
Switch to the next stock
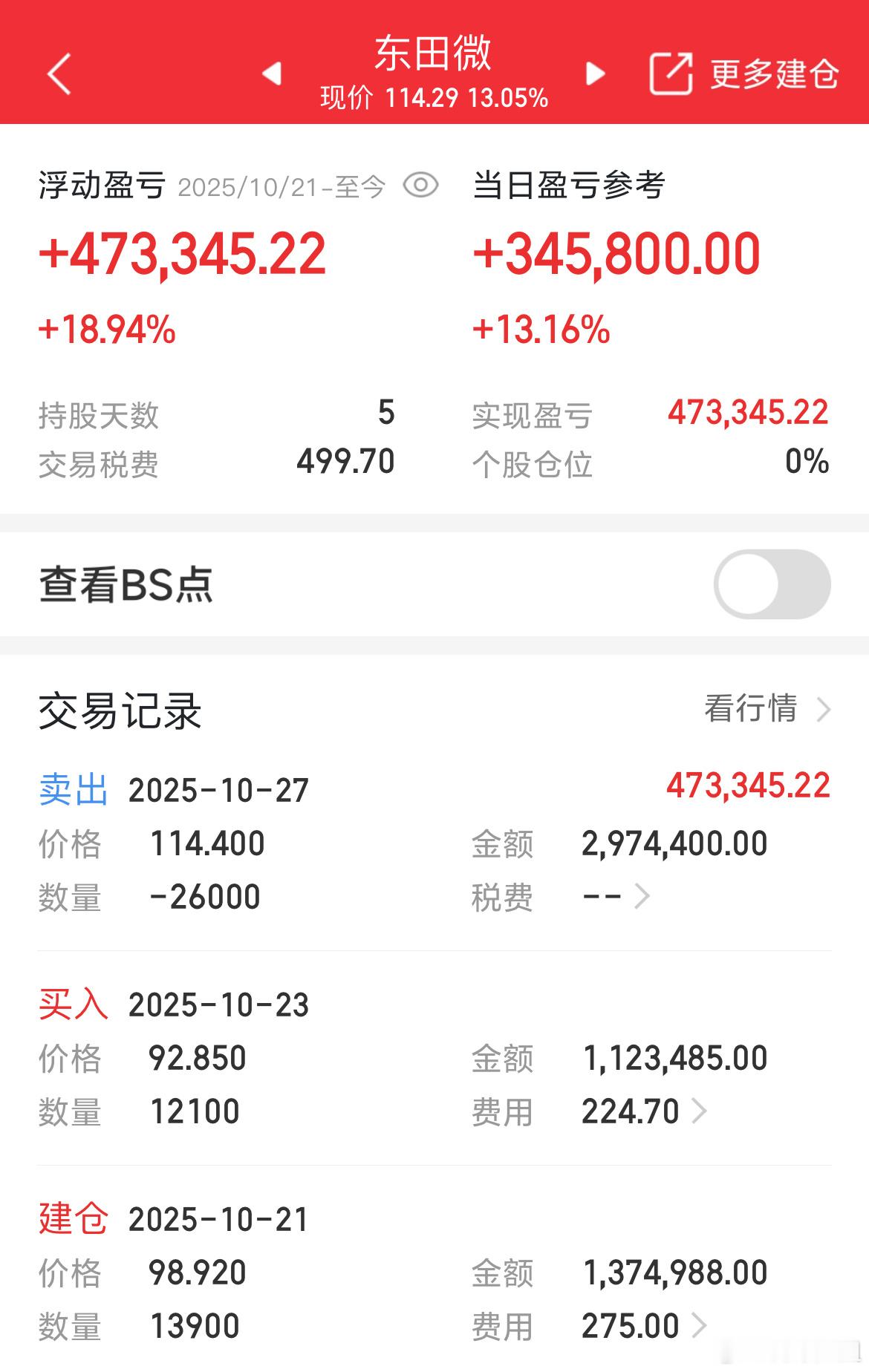595,73
